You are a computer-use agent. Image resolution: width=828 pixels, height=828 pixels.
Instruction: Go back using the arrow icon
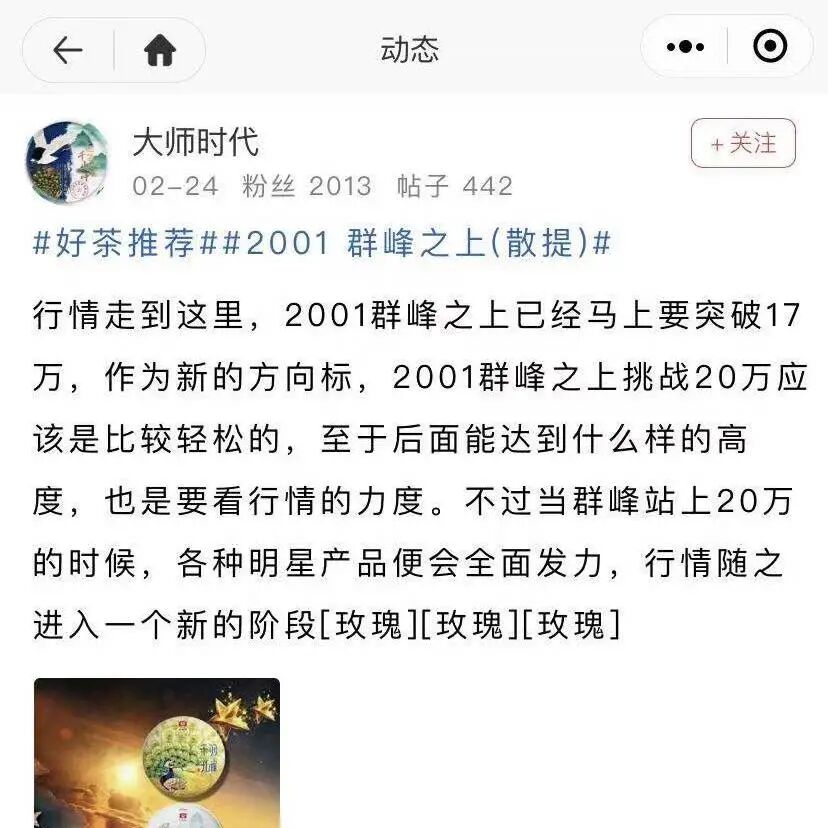[68, 50]
